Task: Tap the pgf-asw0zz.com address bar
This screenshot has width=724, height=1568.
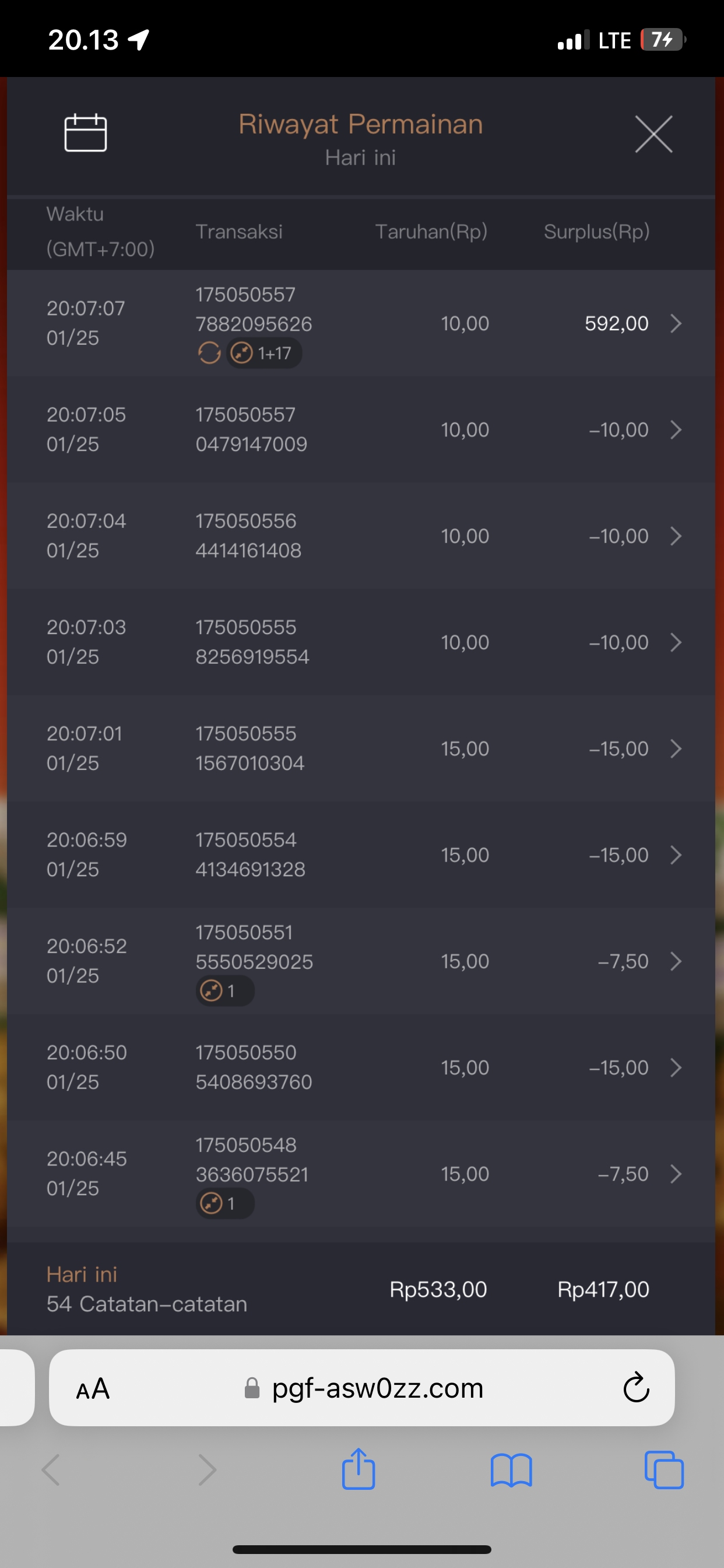Action: [377, 1388]
